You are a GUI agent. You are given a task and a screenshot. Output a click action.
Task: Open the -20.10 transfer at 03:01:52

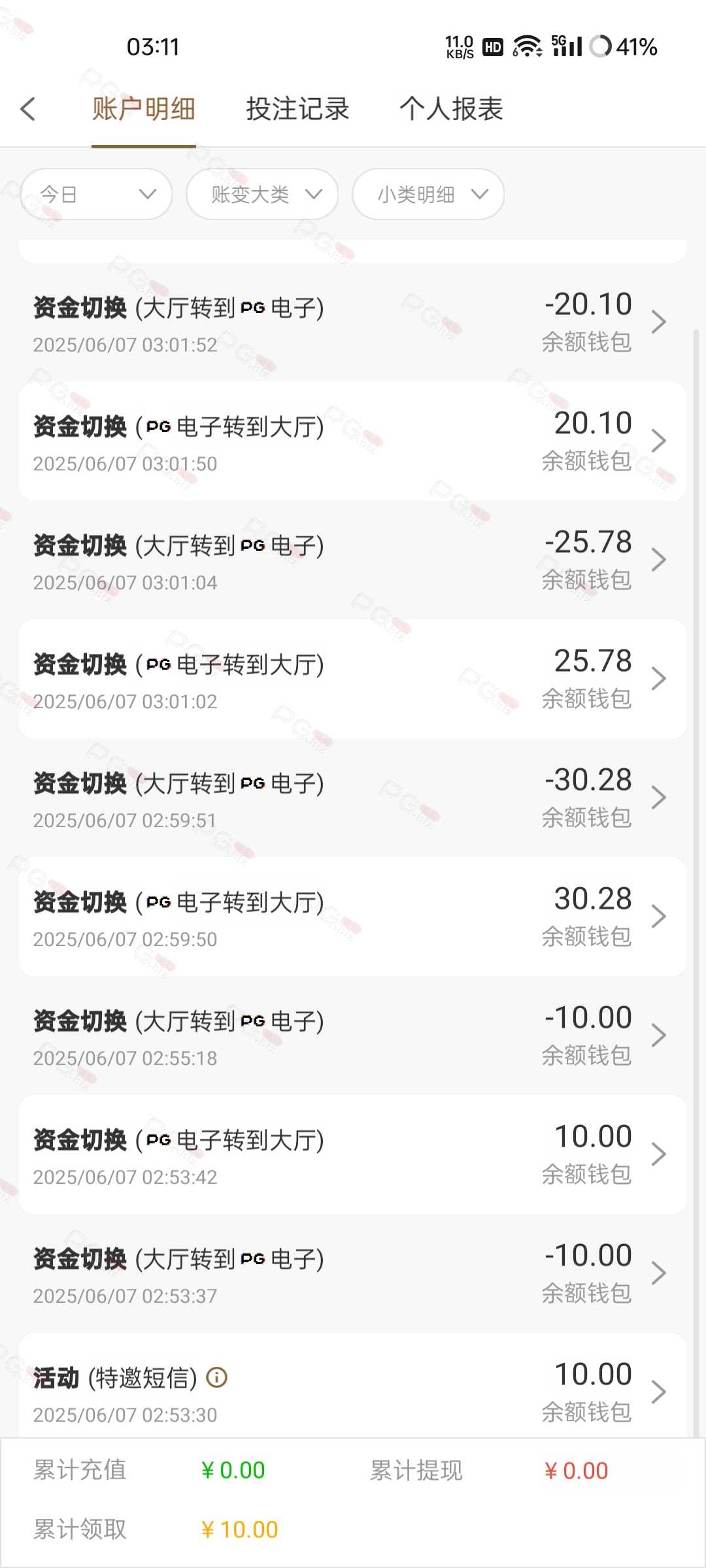[353, 323]
